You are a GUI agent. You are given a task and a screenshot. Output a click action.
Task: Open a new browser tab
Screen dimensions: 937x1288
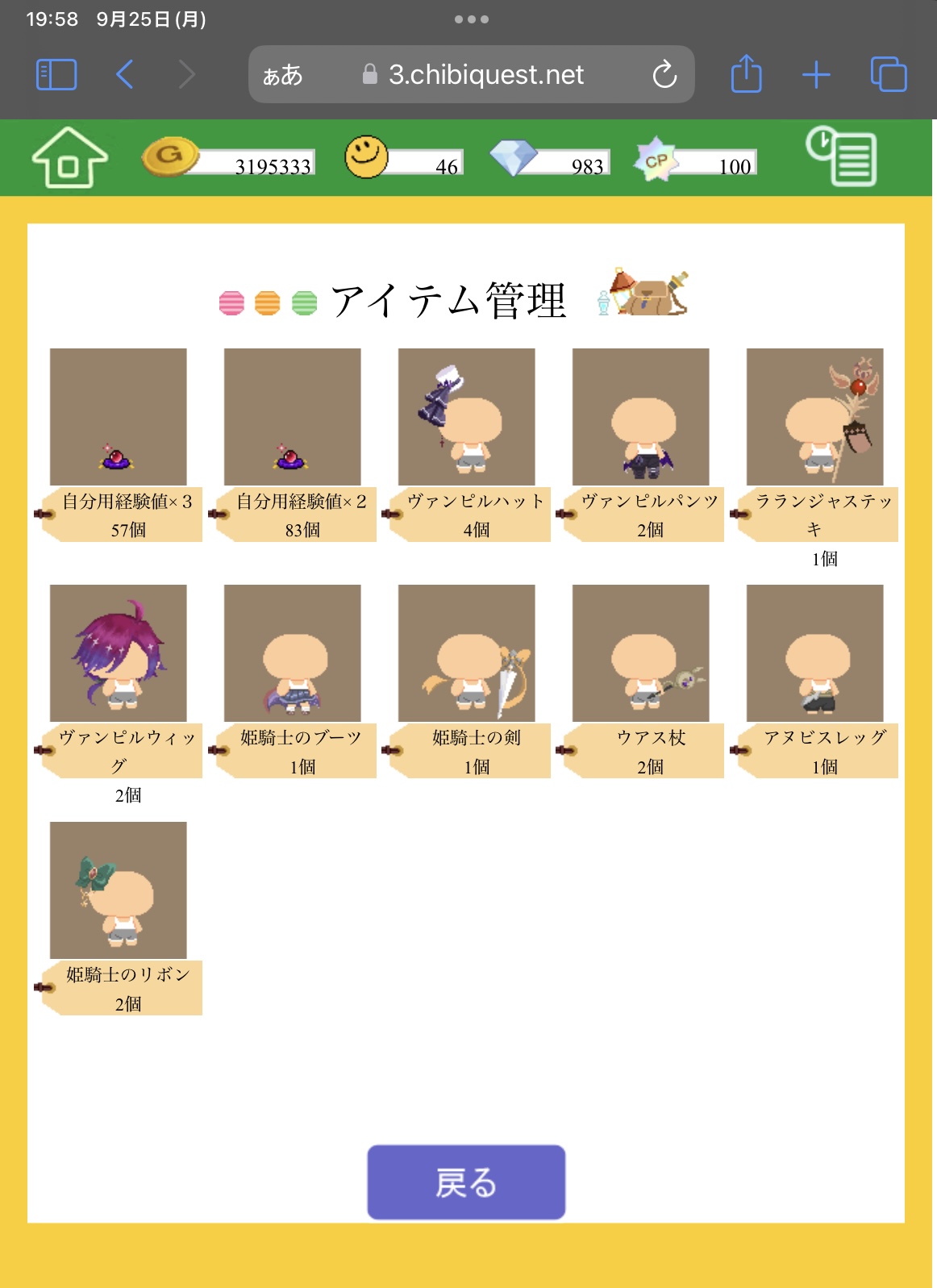pos(816,75)
